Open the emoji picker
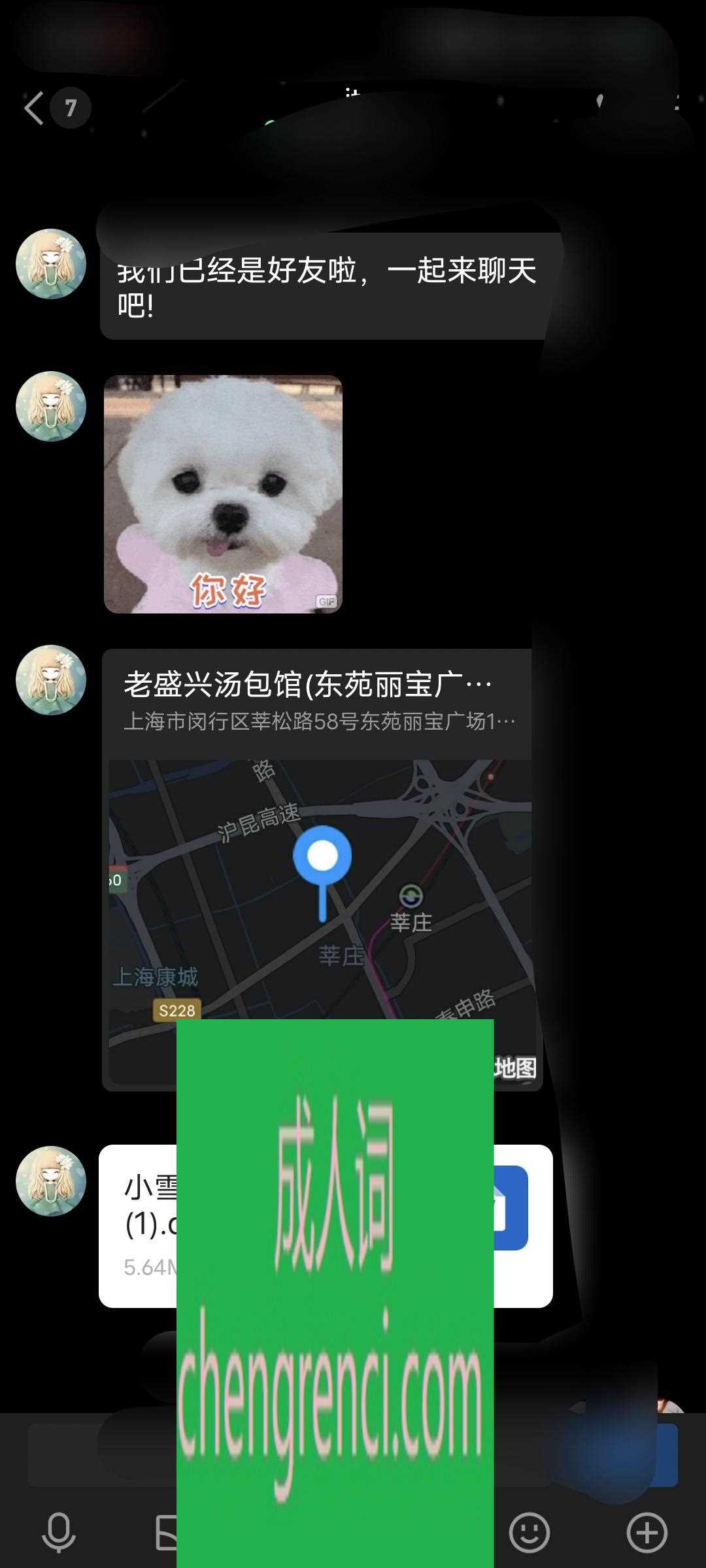The height and width of the screenshot is (1568, 706). point(529,1531)
